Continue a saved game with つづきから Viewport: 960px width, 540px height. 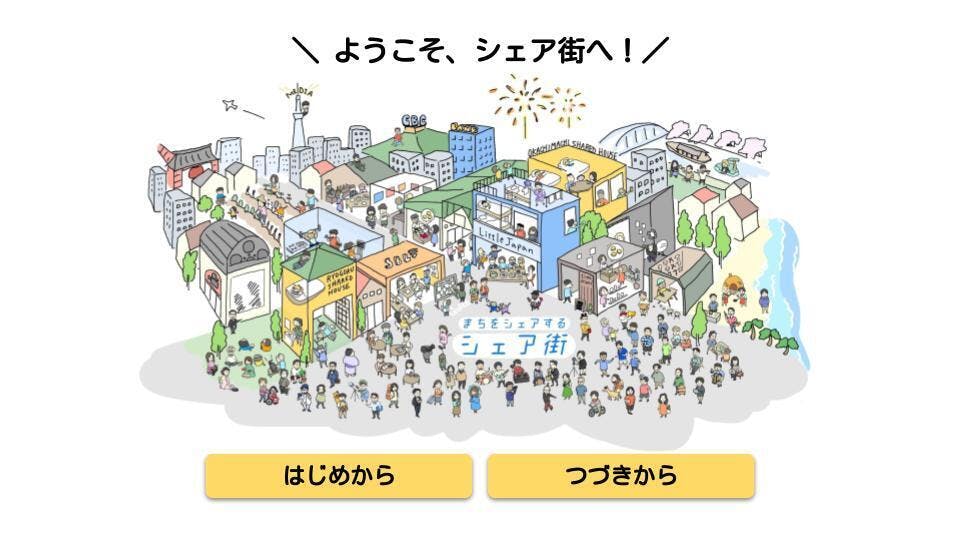point(620,476)
